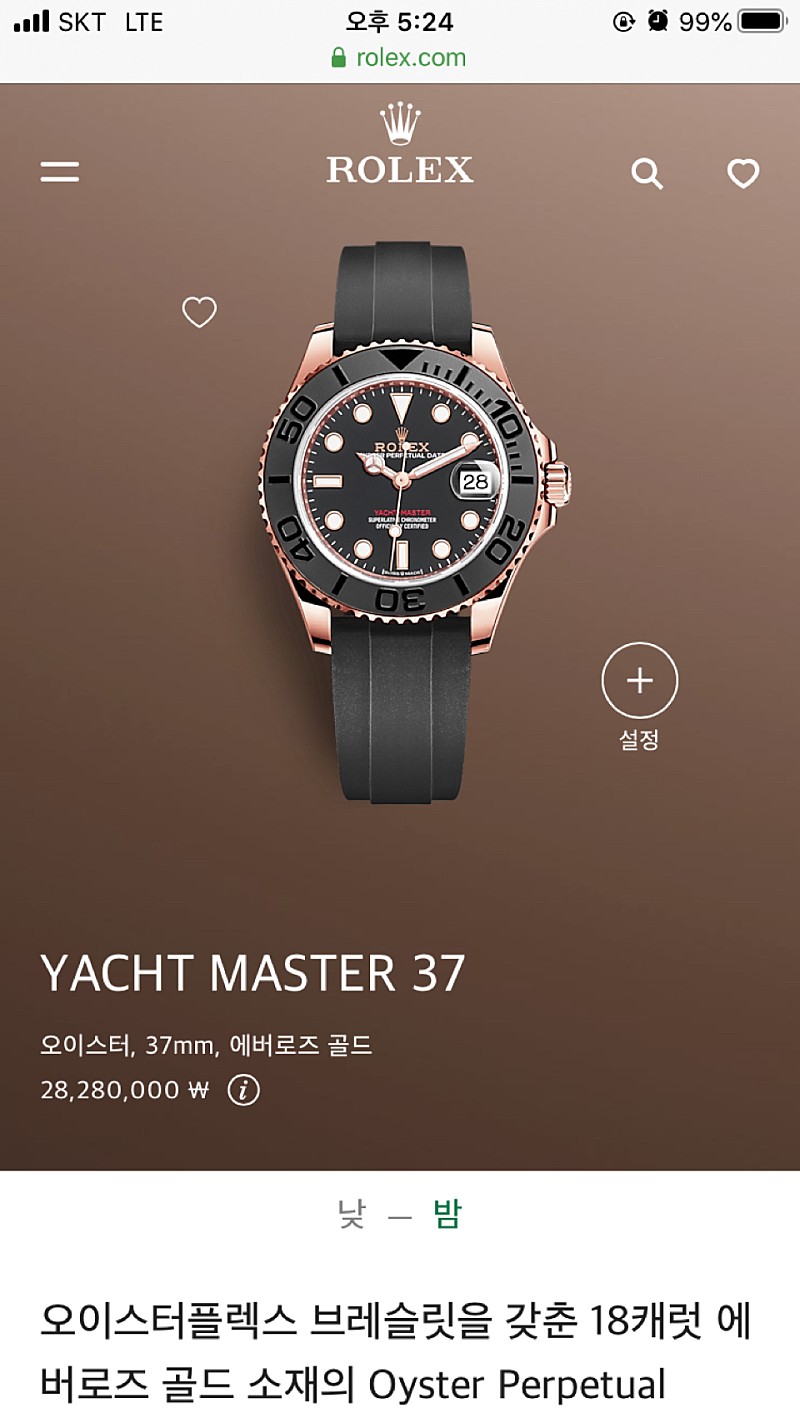Tap the plus 설정 configure button
The width and height of the screenshot is (800, 1423).
pyautogui.click(x=640, y=681)
